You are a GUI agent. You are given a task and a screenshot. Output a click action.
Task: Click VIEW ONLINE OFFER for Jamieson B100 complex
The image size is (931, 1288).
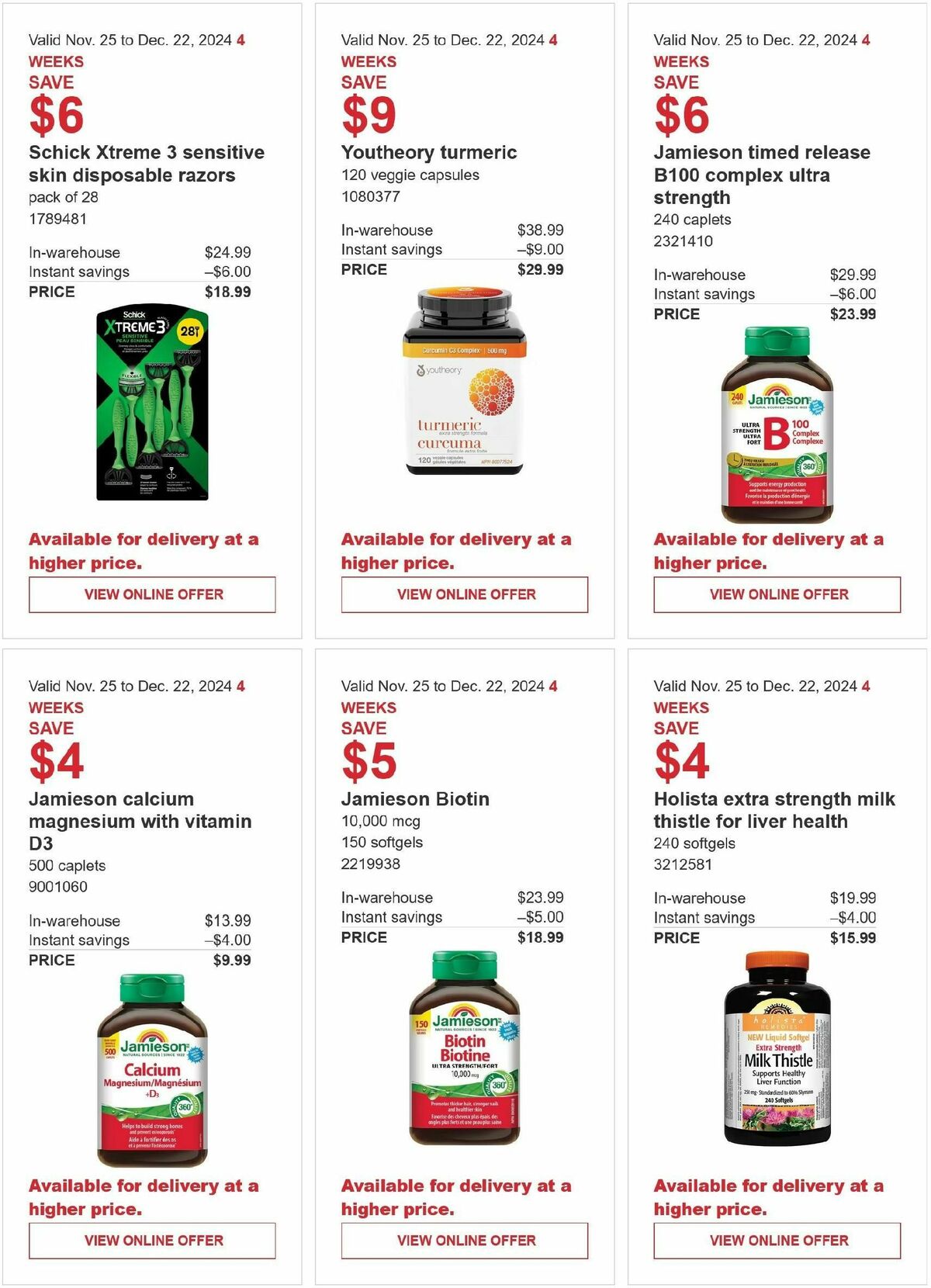pos(777,594)
